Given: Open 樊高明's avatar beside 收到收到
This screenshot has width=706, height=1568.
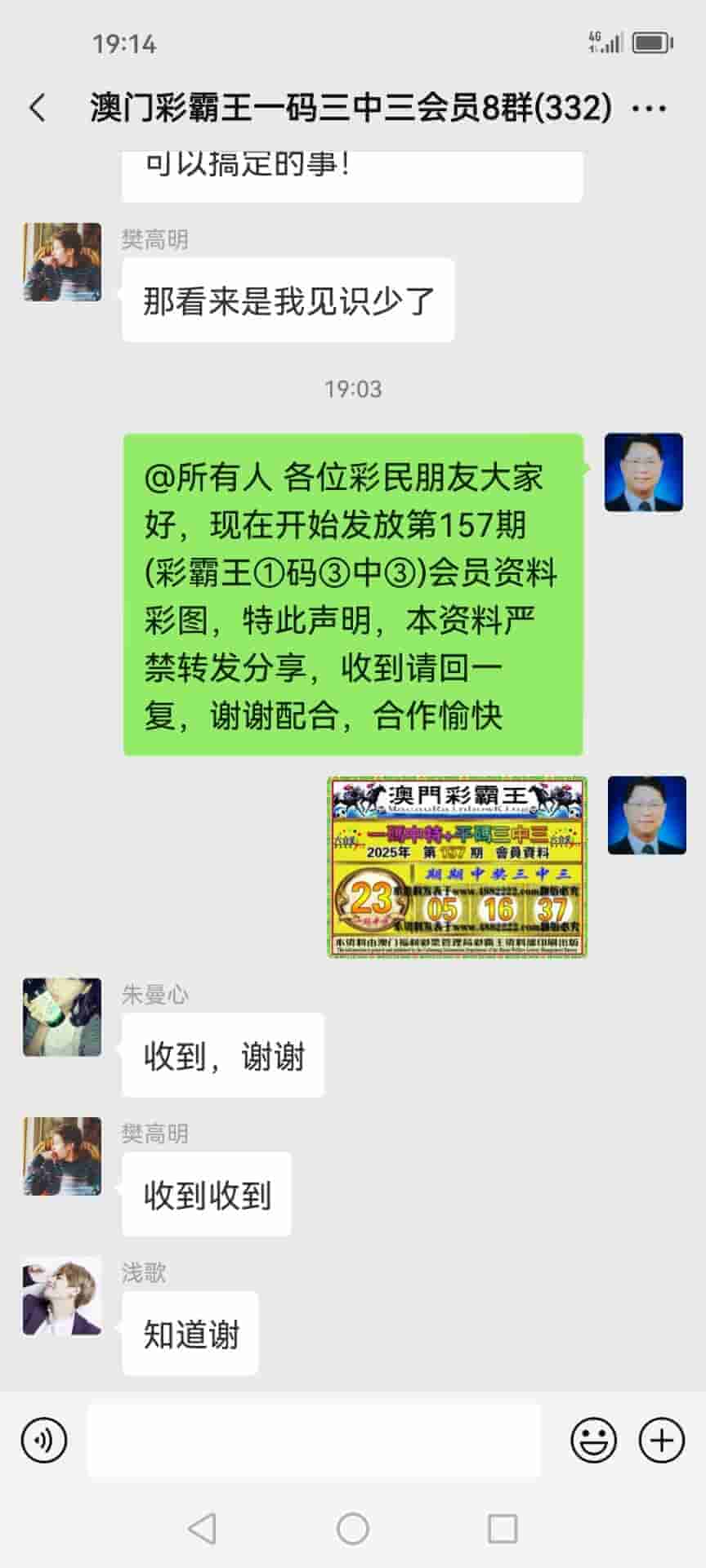Looking at the screenshot, I should 62,1156.
